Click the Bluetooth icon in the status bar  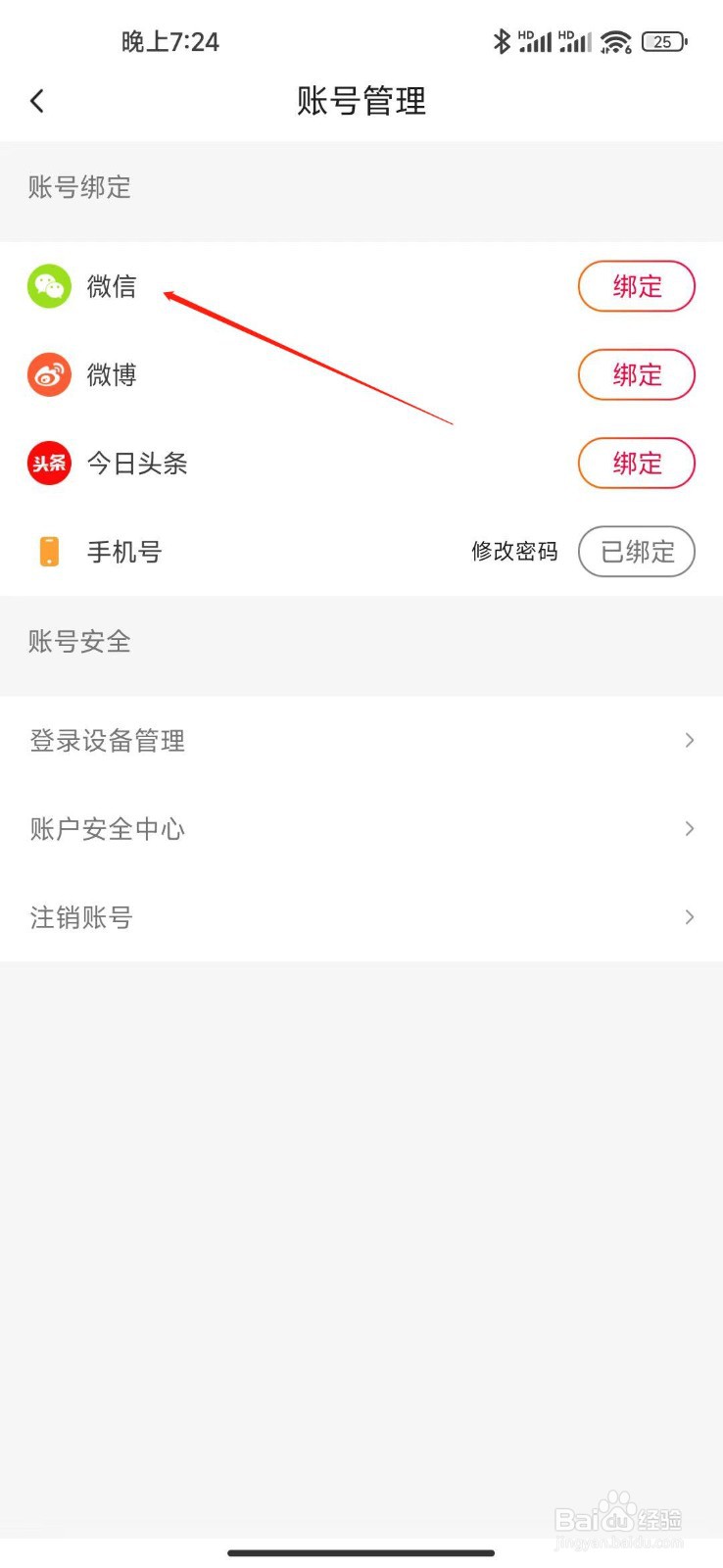tap(501, 39)
